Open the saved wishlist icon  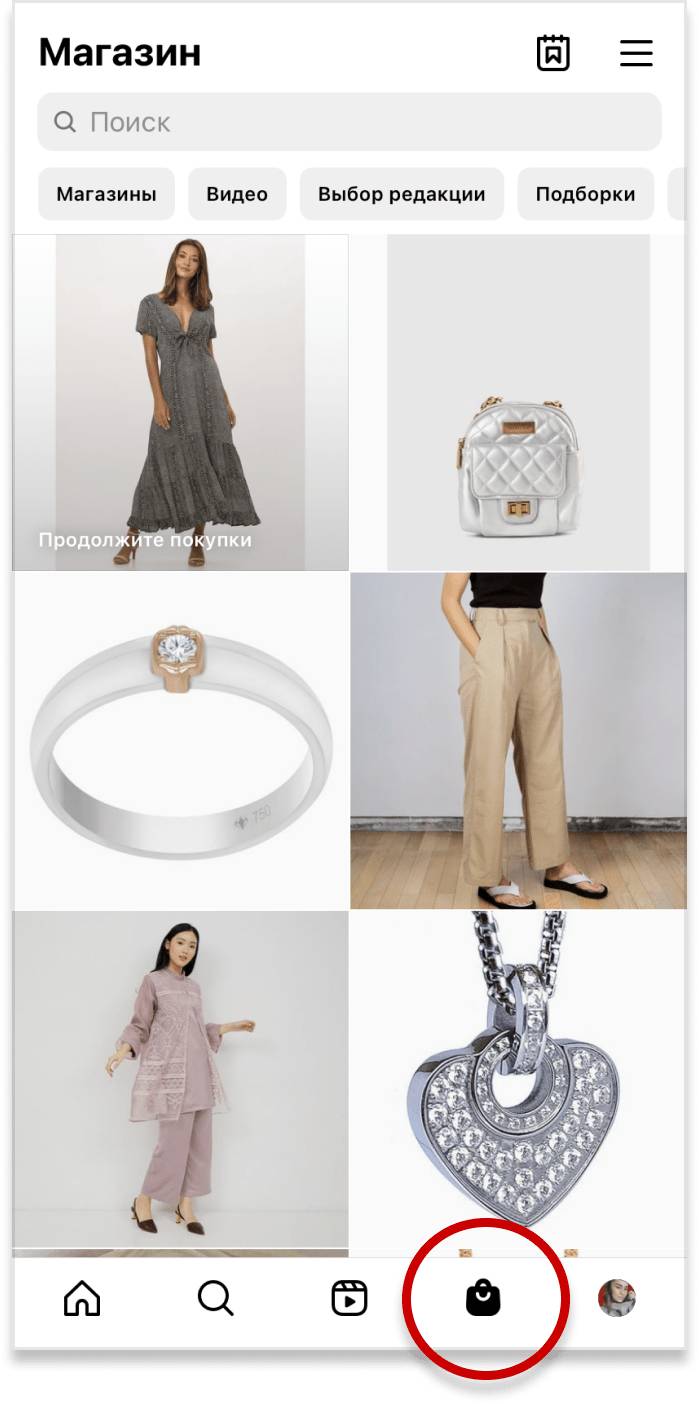pos(553,53)
